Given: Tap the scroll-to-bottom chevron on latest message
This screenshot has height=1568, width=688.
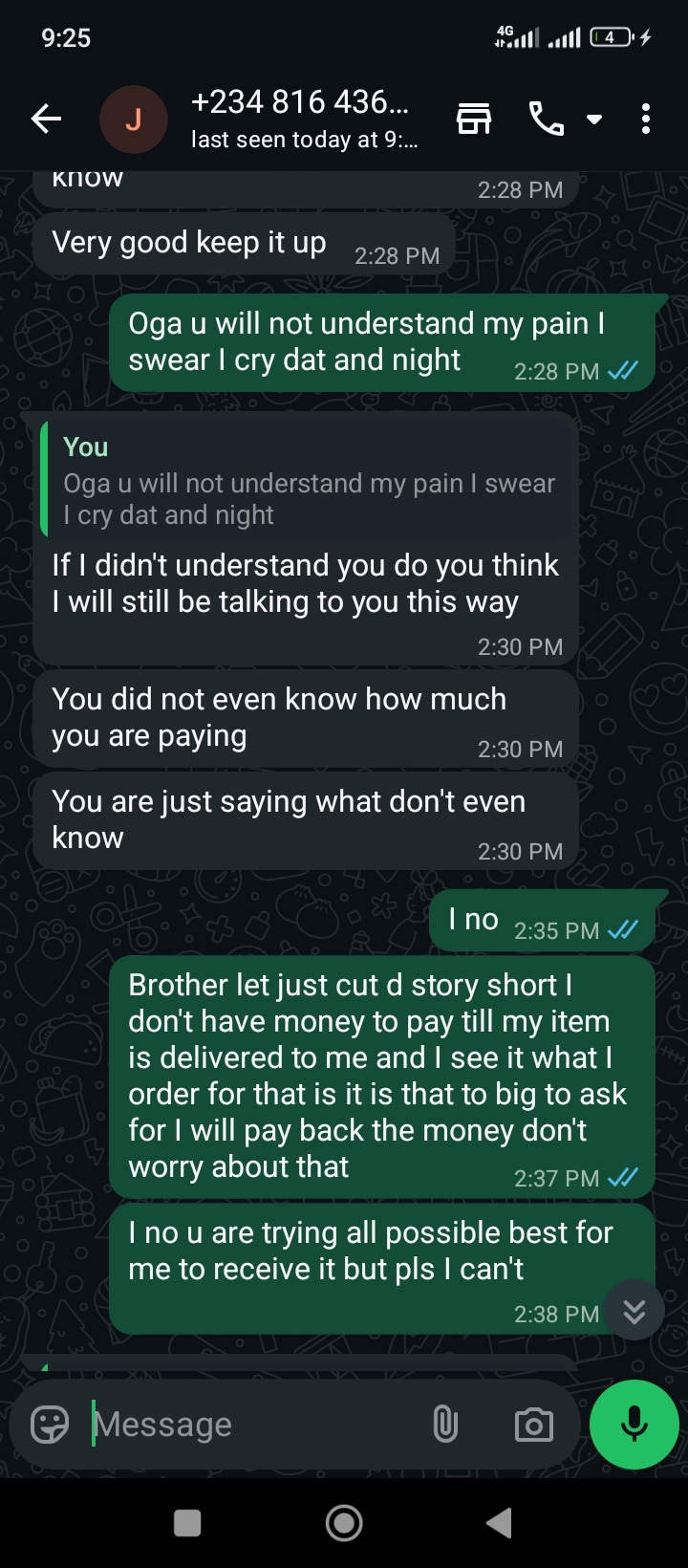Looking at the screenshot, I should point(634,1311).
